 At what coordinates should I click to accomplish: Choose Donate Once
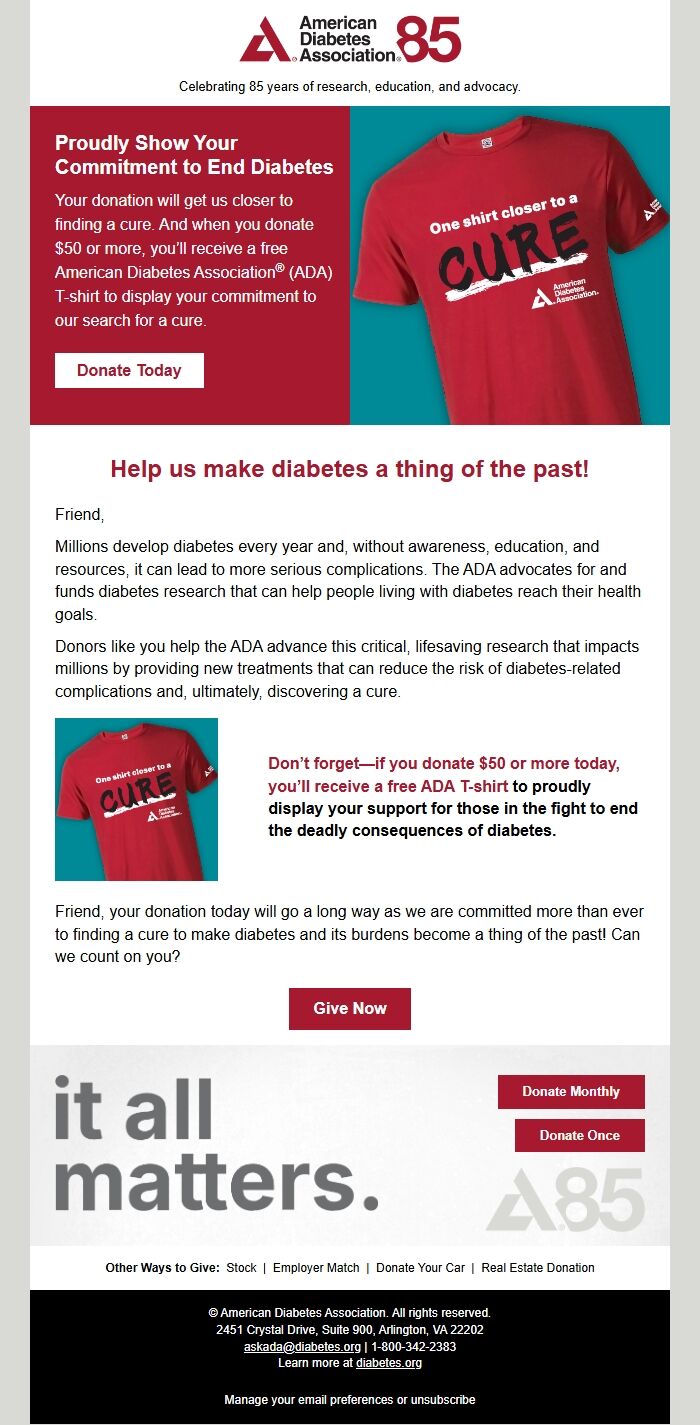coord(579,1135)
